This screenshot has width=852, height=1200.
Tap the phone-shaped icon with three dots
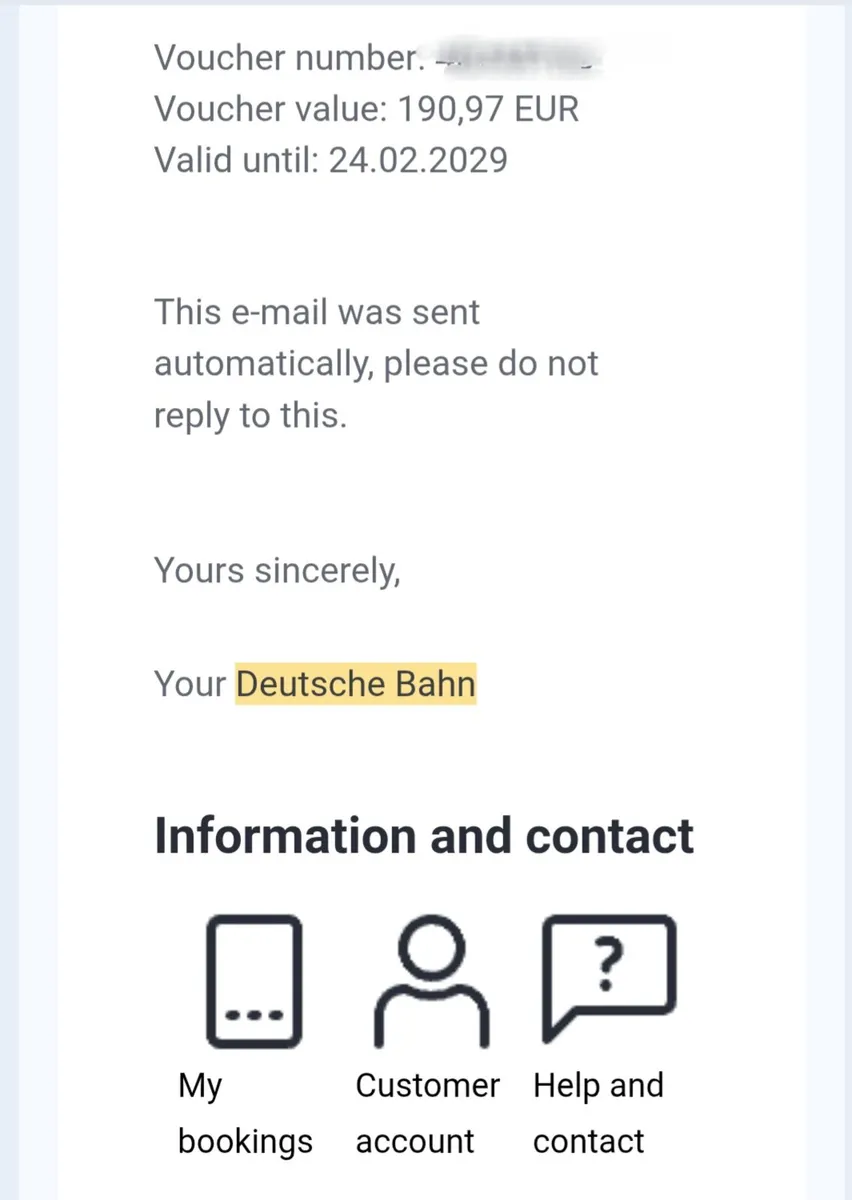254,980
